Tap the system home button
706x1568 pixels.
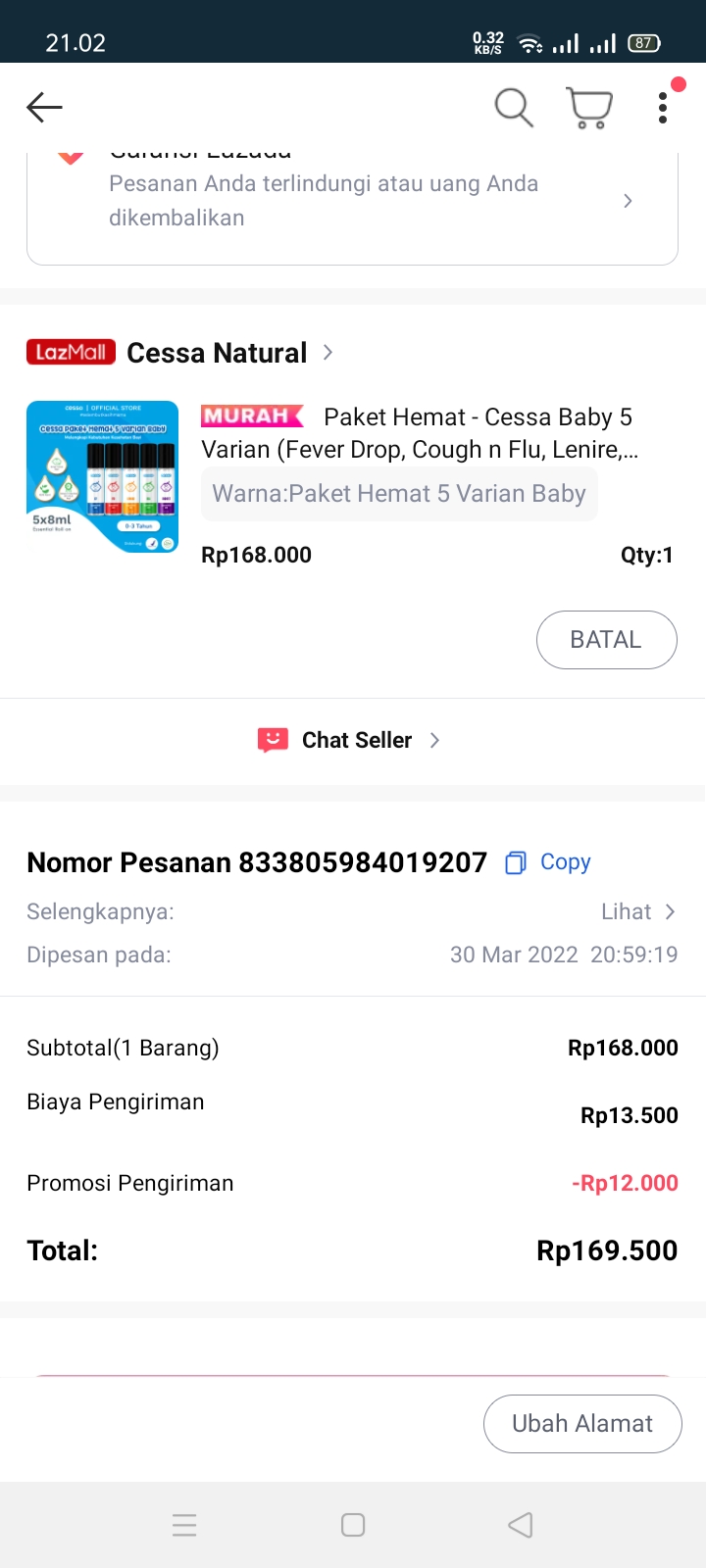[353, 1525]
